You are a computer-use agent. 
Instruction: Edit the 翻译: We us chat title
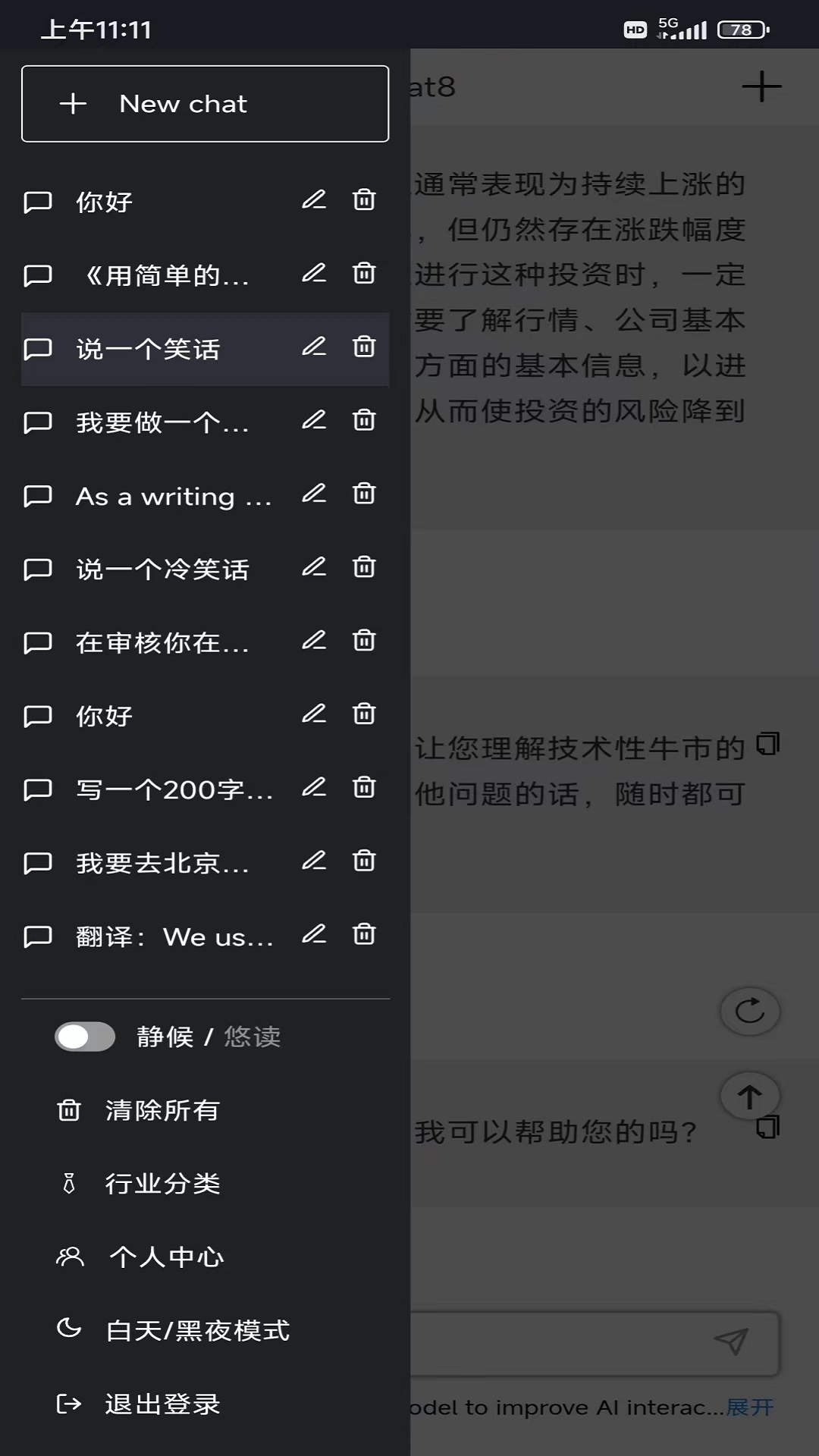click(314, 934)
